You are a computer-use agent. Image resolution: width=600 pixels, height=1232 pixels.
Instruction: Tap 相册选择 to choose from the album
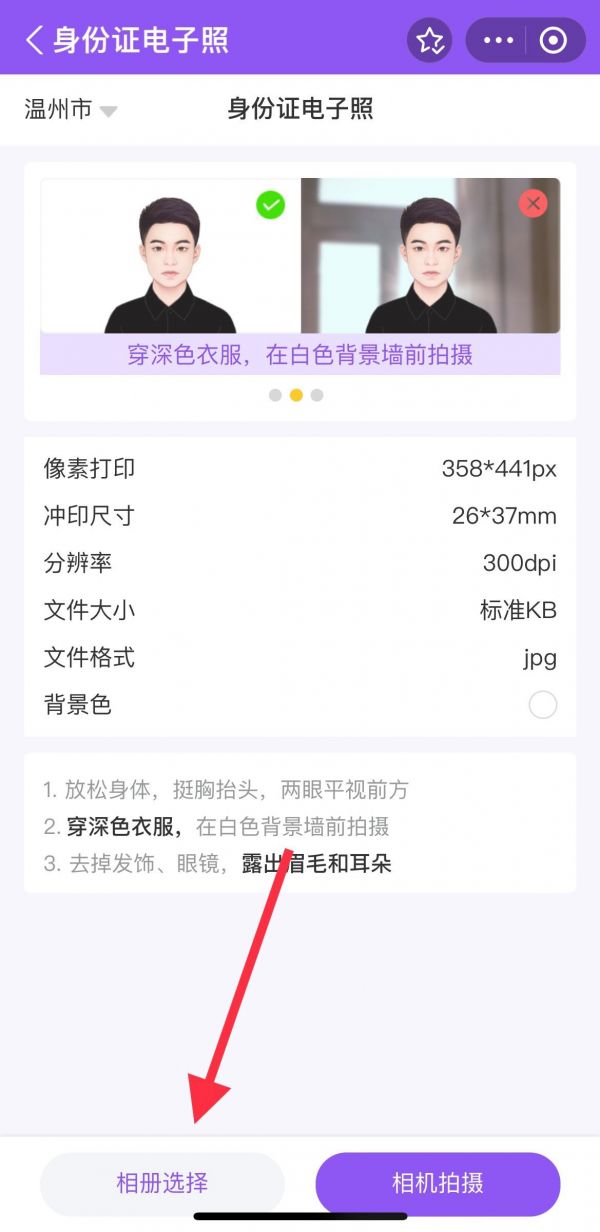(162, 1184)
